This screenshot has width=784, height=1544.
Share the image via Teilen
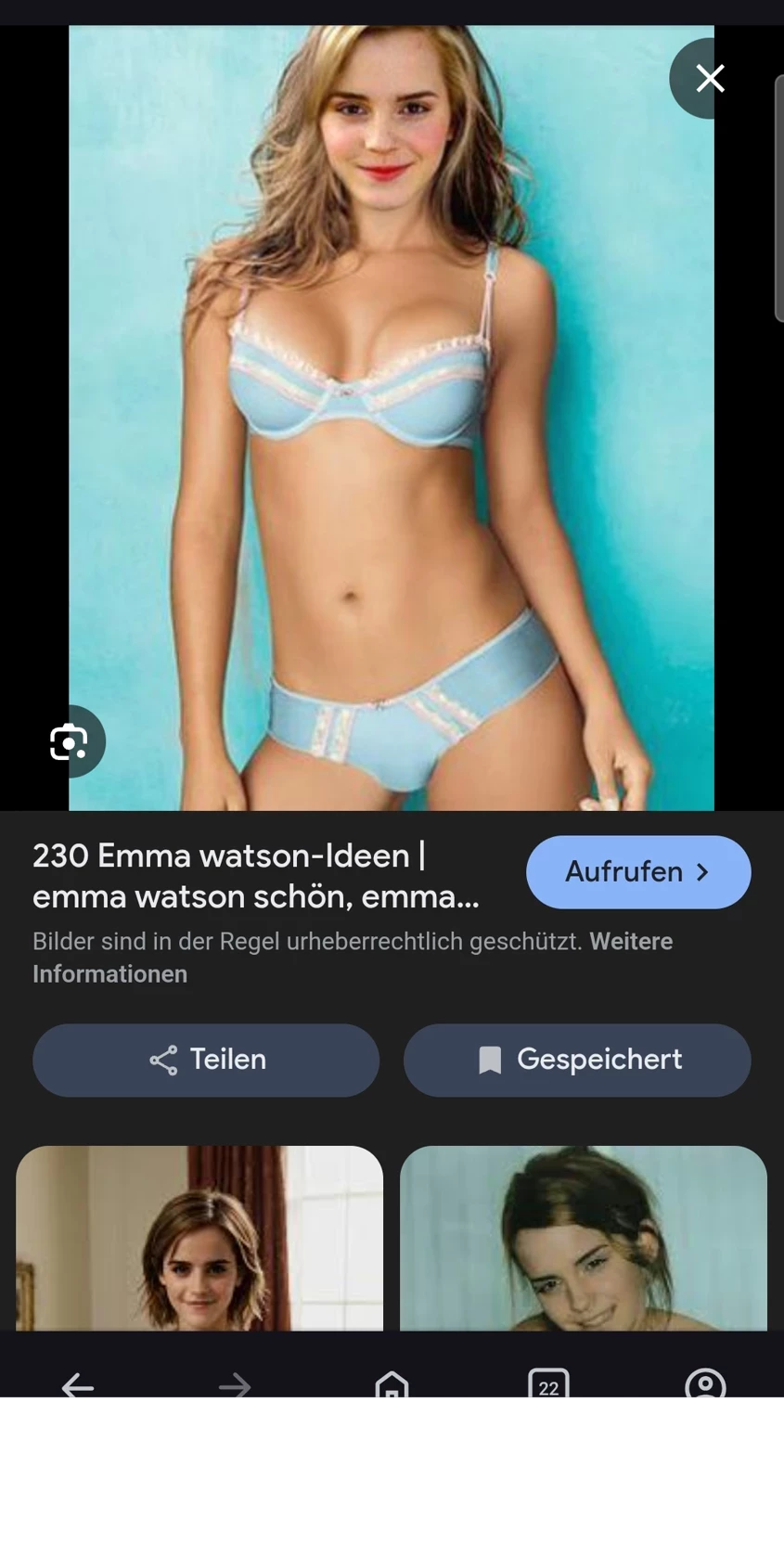point(206,1060)
